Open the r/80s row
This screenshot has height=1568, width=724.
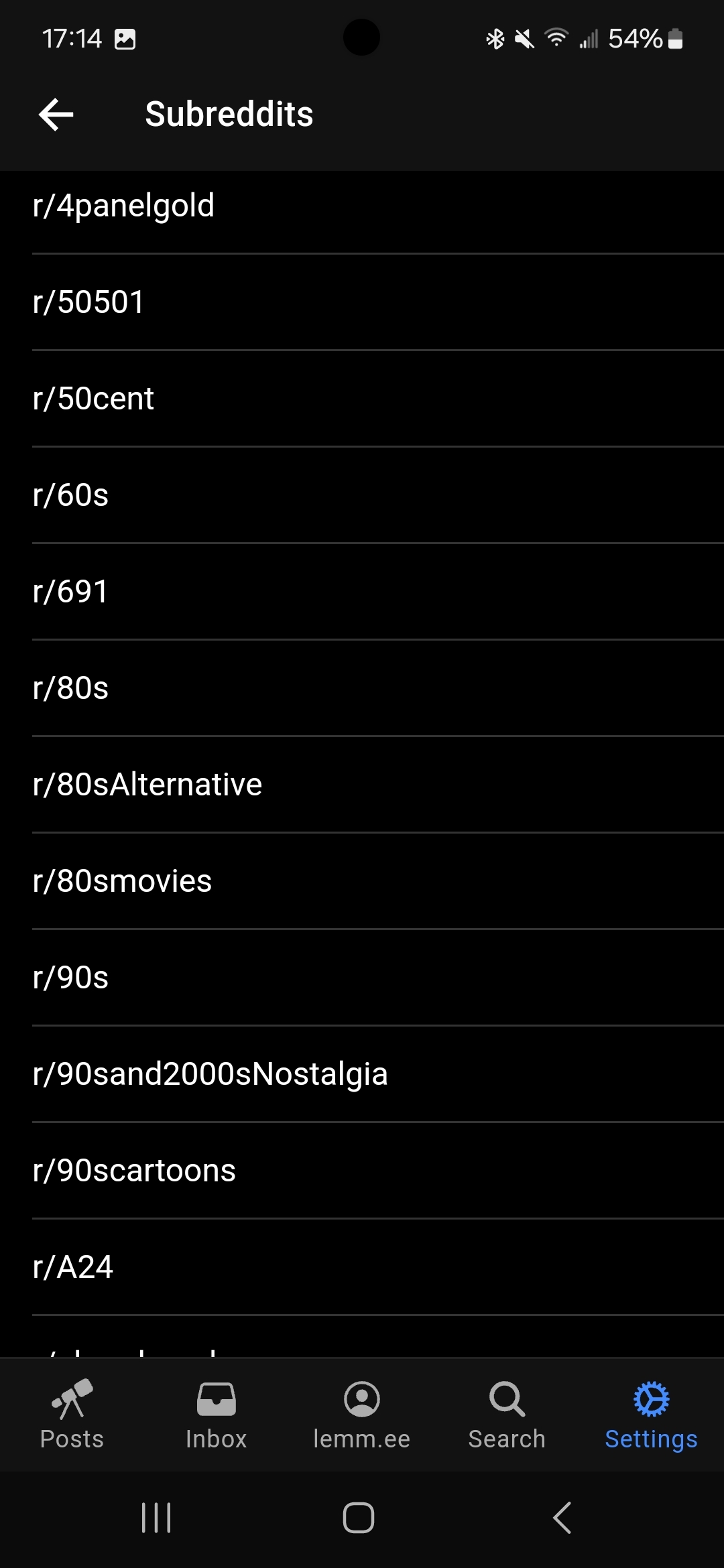click(362, 688)
